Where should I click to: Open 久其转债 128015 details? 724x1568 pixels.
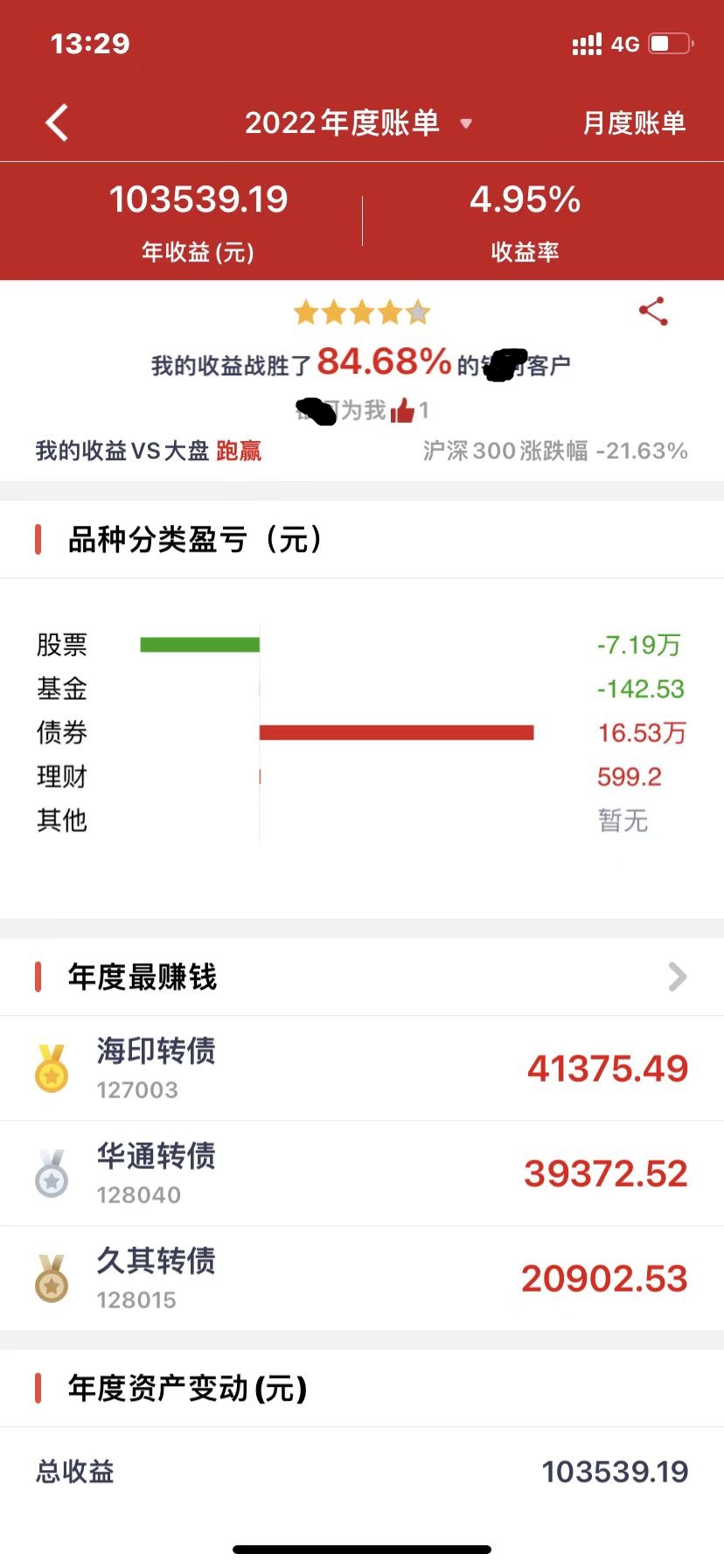(x=362, y=1278)
